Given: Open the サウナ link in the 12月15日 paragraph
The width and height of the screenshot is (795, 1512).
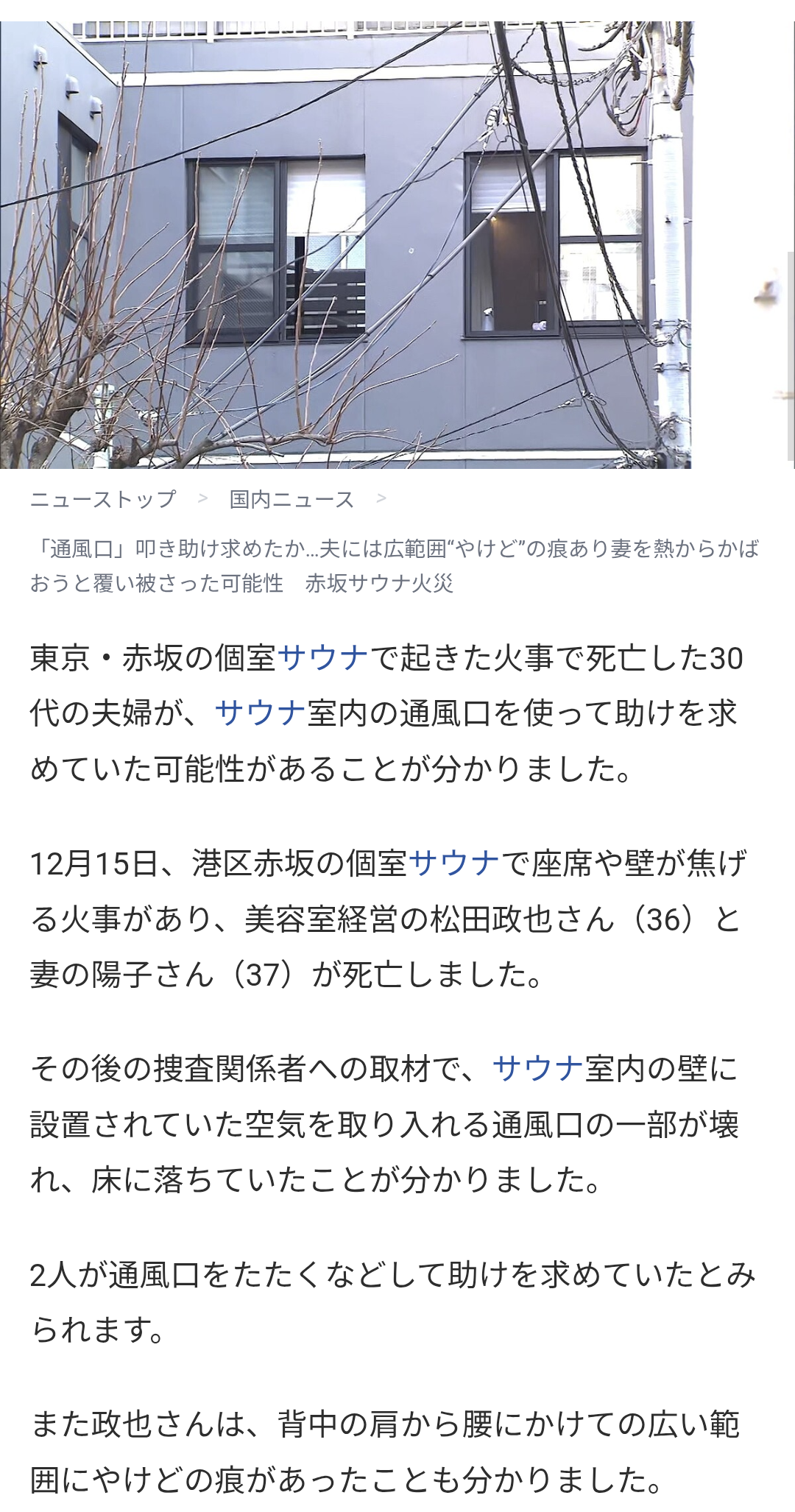Looking at the screenshot, I should click(x=453, y=863).
